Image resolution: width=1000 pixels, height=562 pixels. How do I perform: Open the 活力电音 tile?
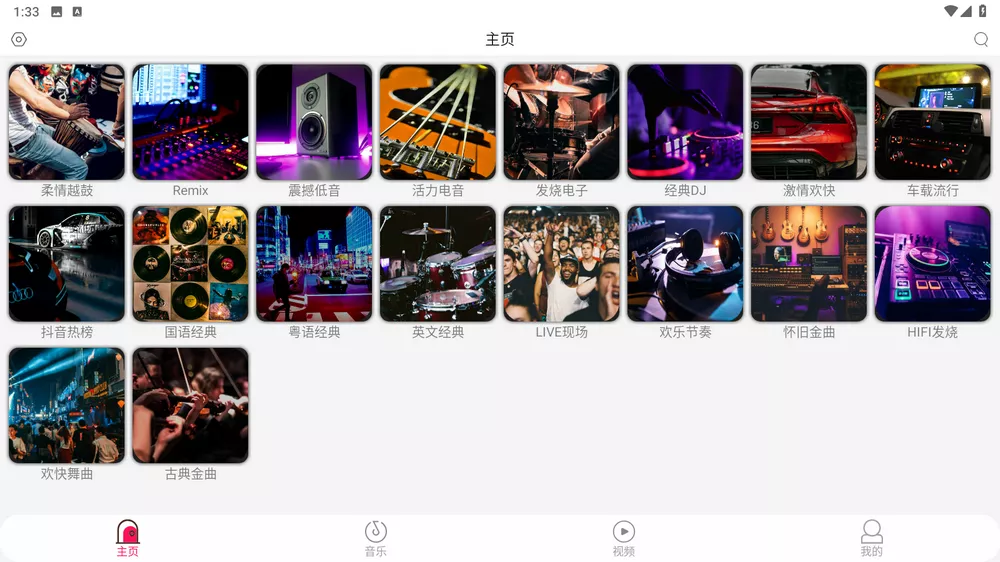pyautogui.click(x=438, y=122)
